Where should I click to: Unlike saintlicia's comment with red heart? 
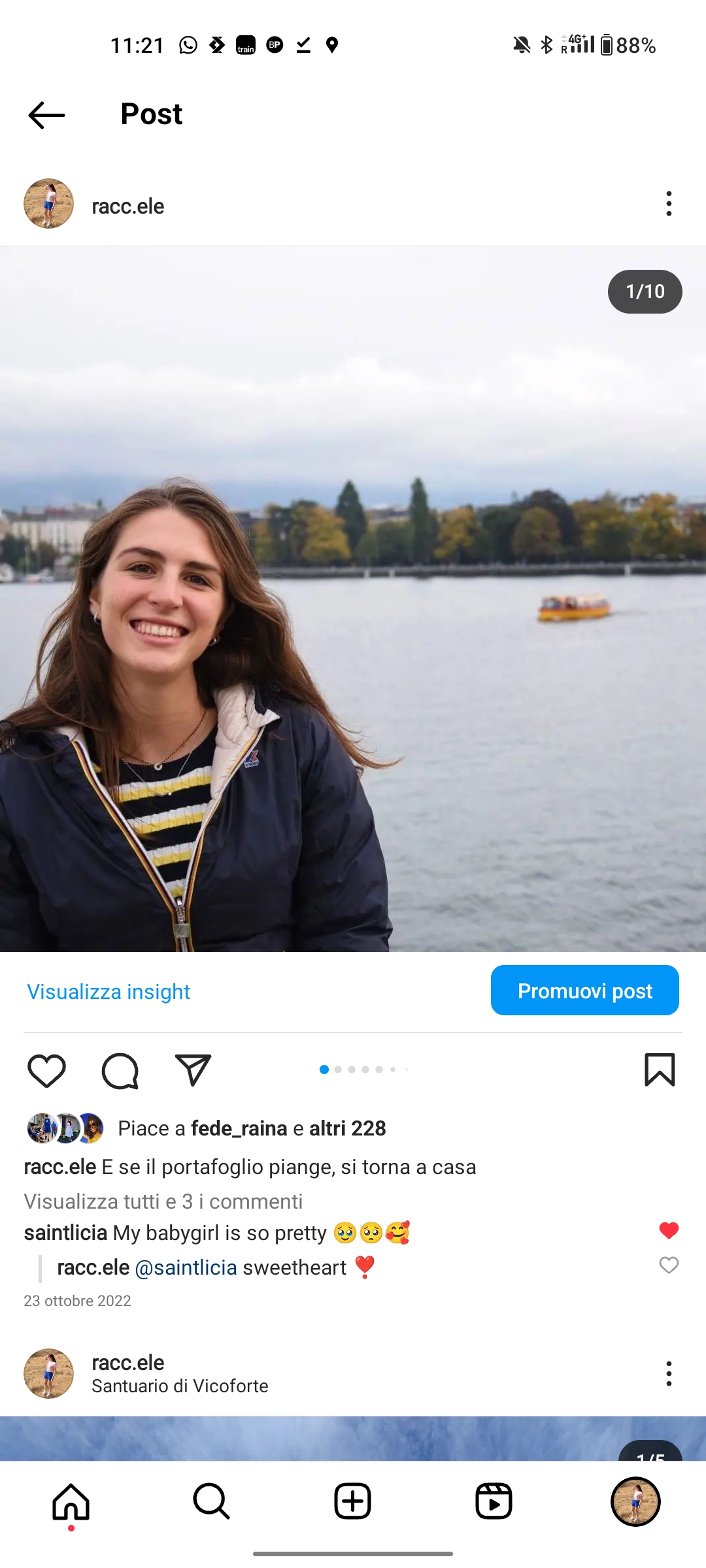coord(668,1231)
